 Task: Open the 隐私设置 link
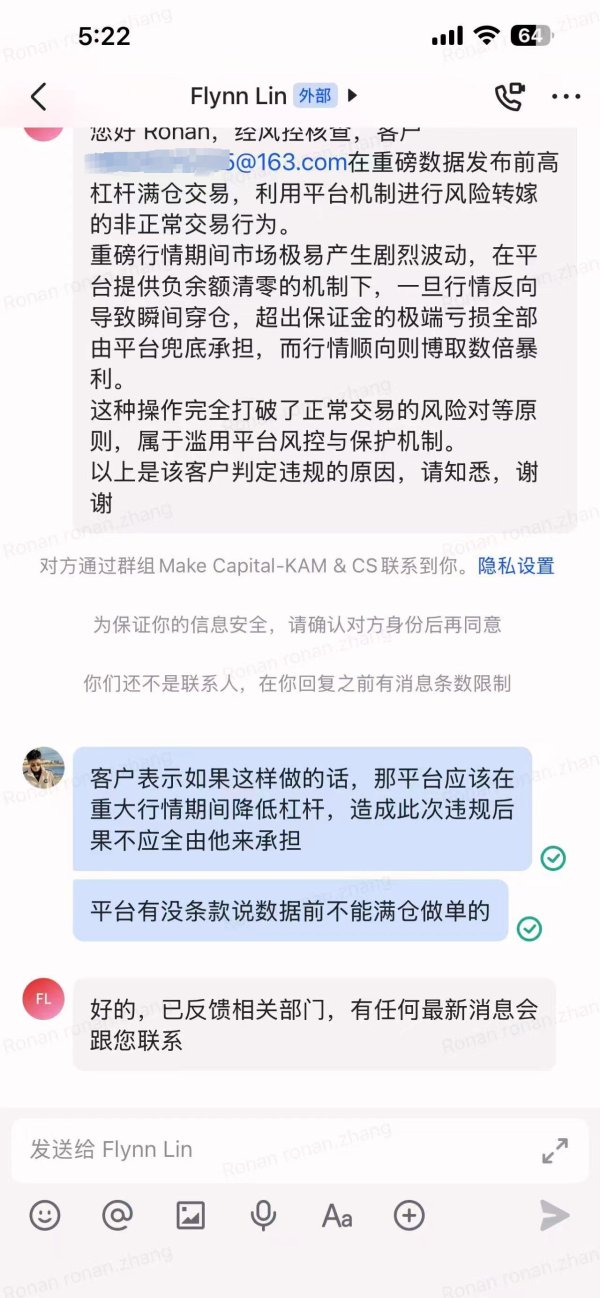516,566
